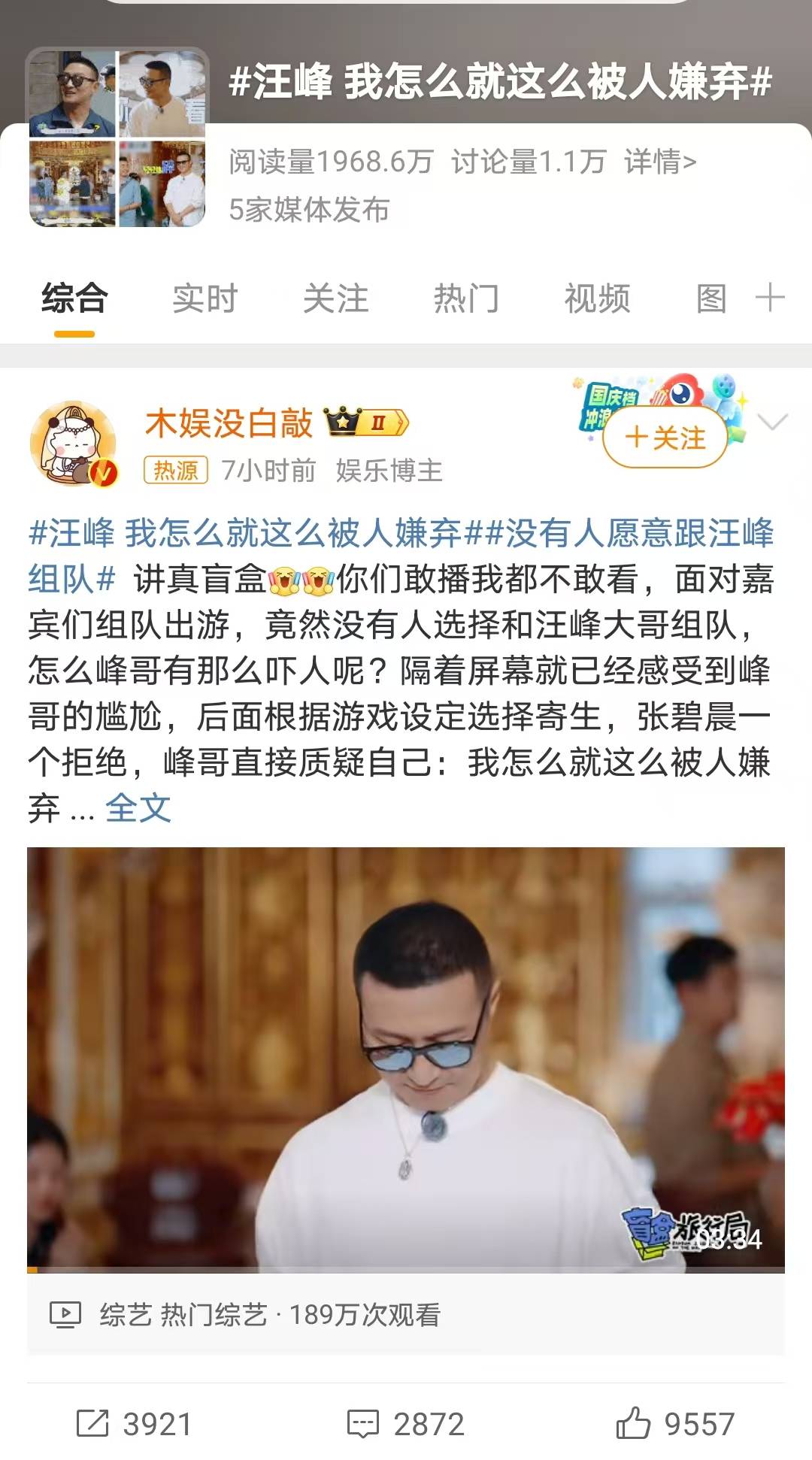Open 木娱没白敲 profile avatar
This screenshot has width=812, height=1460.
[73, 444]
